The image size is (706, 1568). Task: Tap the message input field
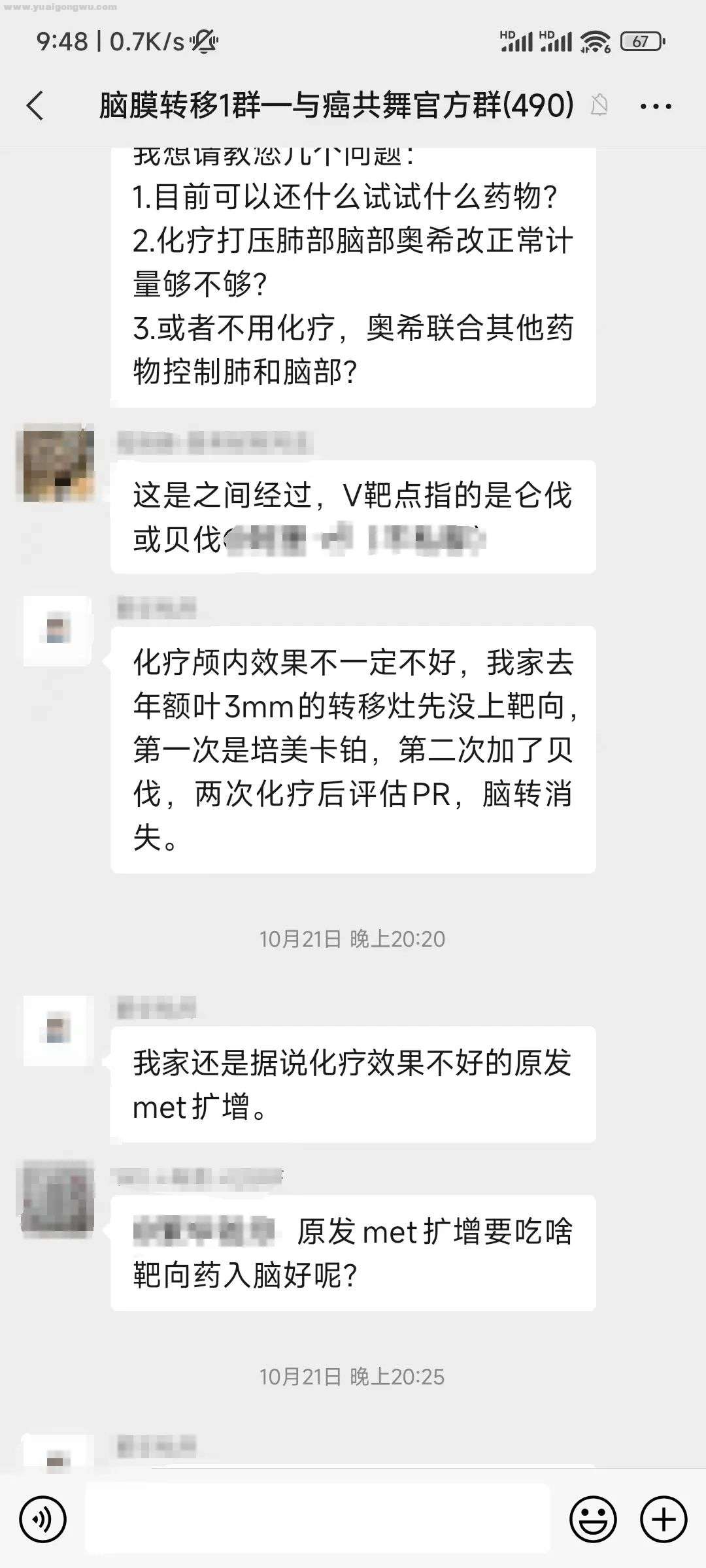[318, 1520]
